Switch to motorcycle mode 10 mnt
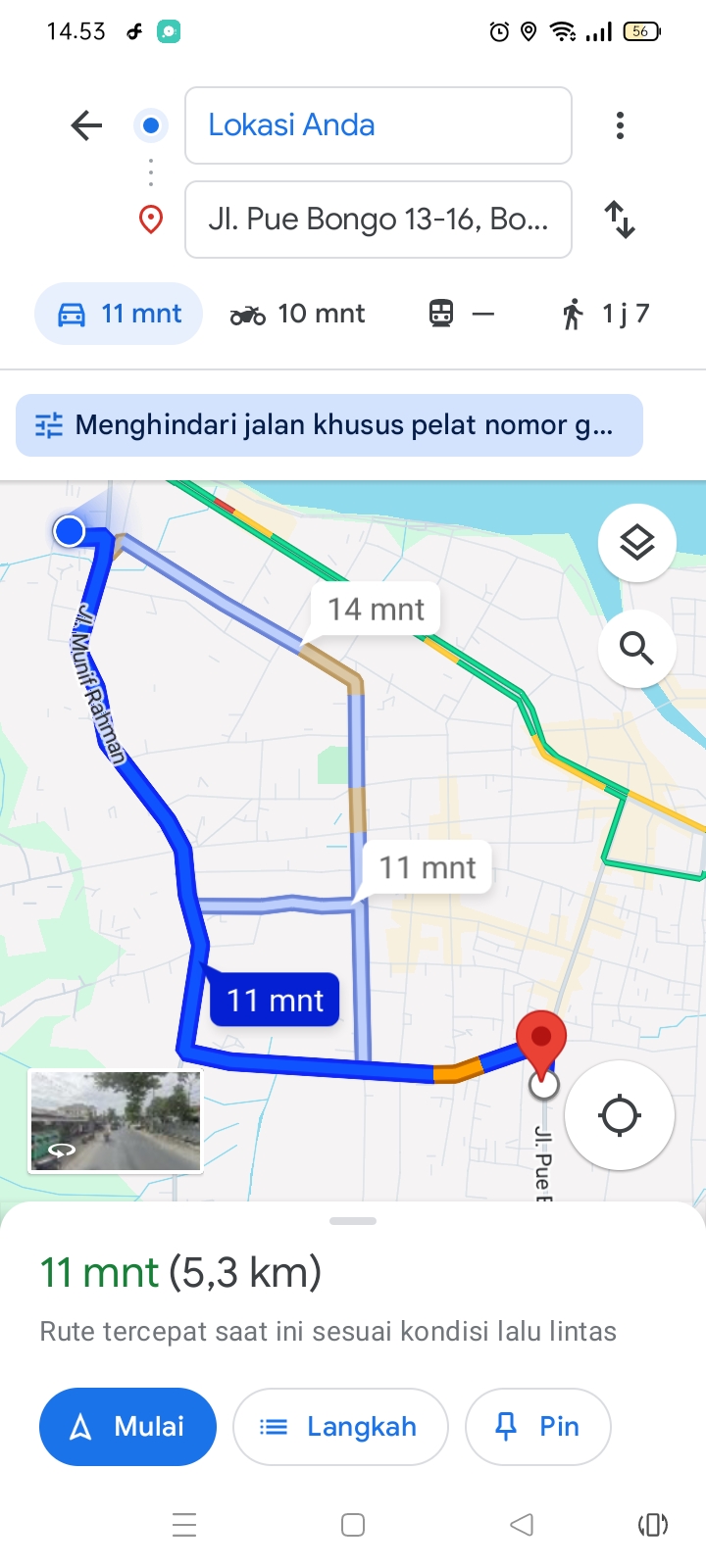 297,314
